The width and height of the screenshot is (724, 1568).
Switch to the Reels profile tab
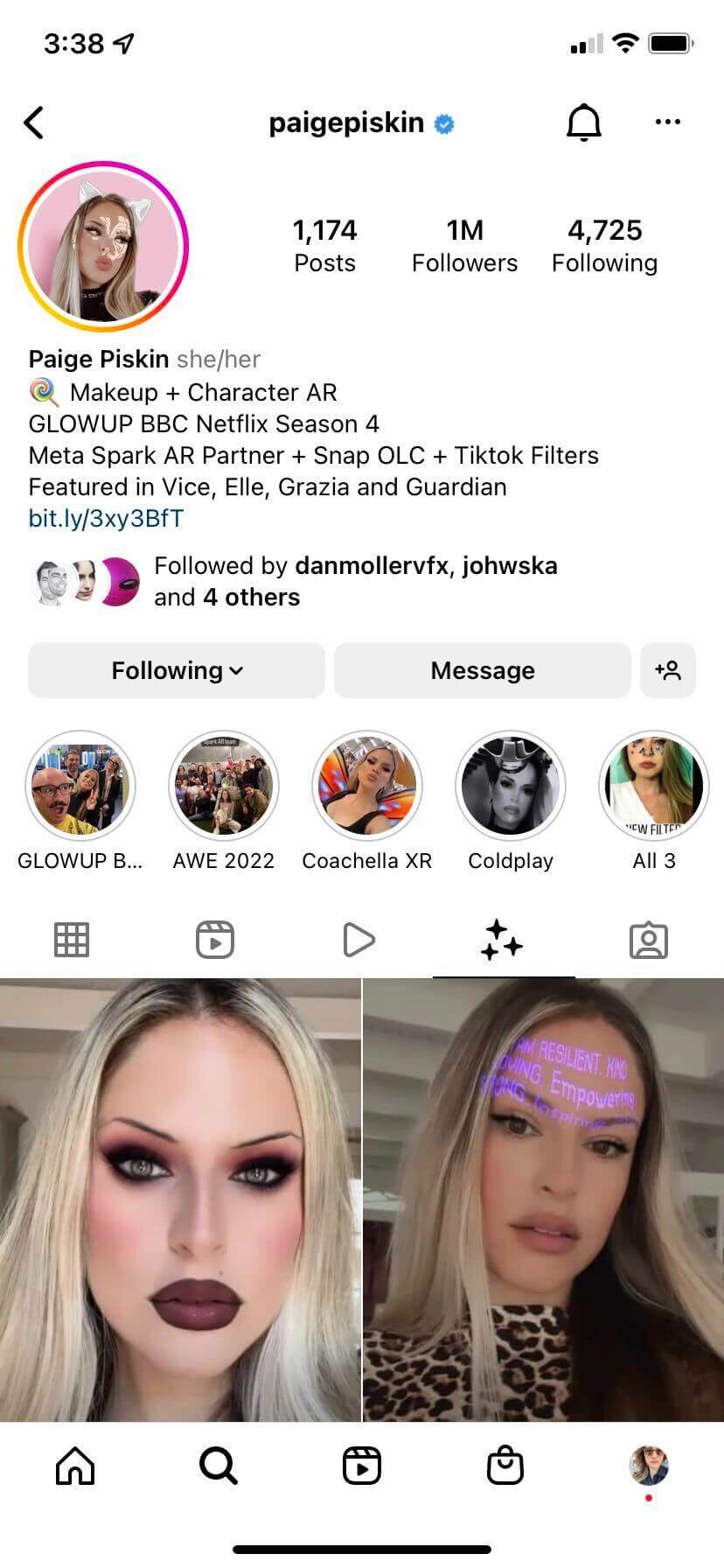[215, 940]
